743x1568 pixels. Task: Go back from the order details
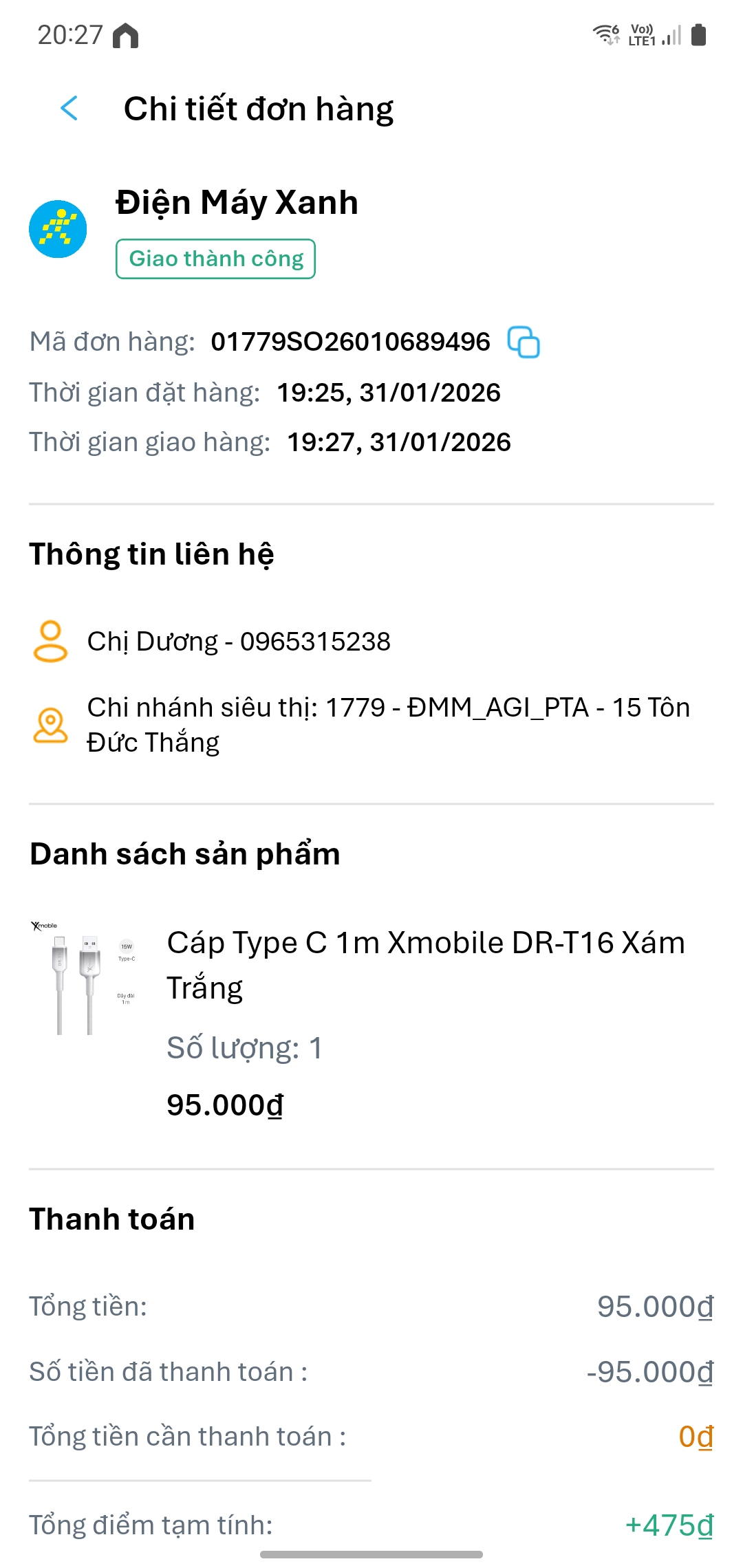[x=69, y=109]
